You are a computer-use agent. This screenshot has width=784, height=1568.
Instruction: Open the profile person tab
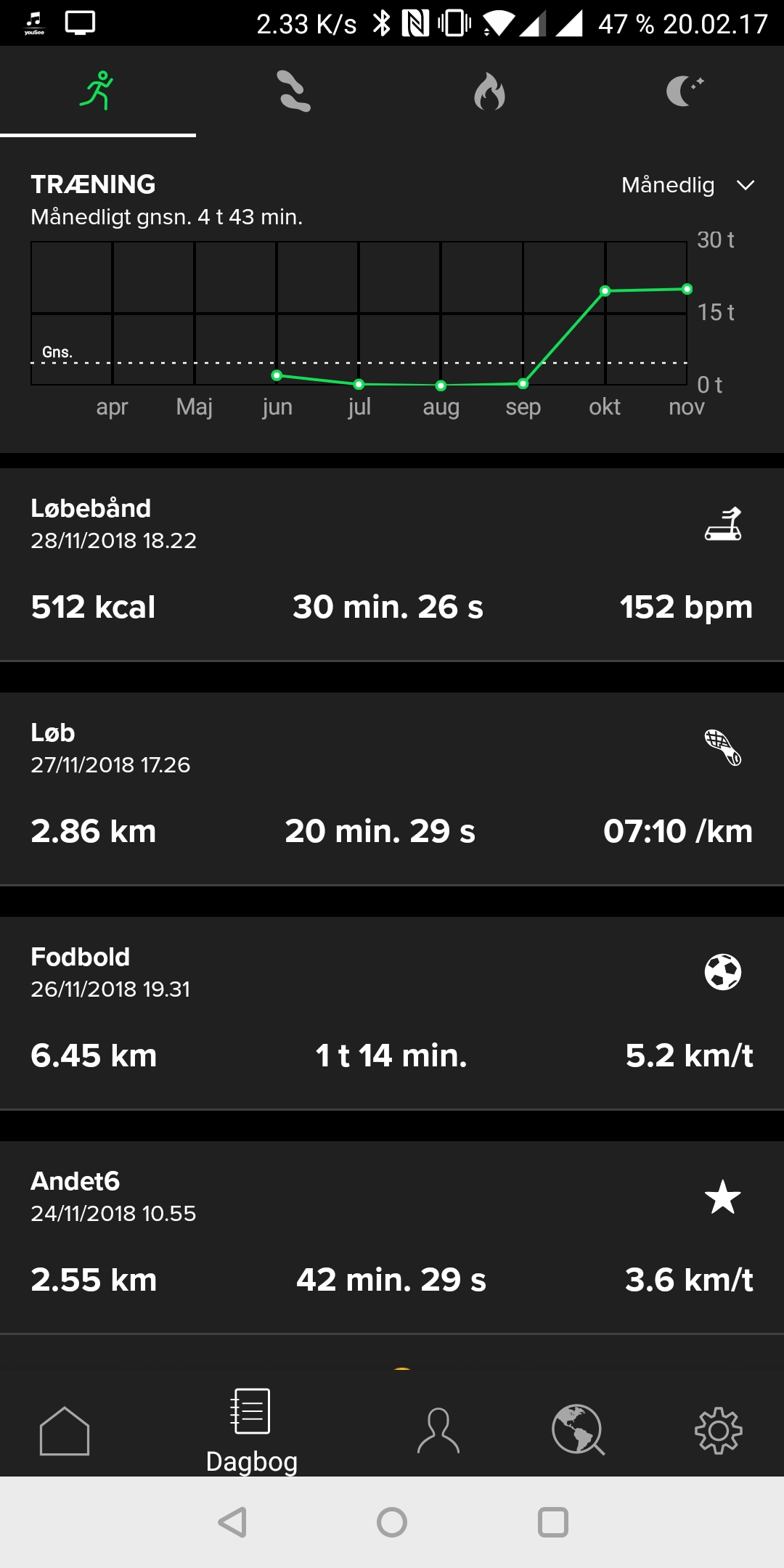pyautogui.click(x=438, y=1430)
